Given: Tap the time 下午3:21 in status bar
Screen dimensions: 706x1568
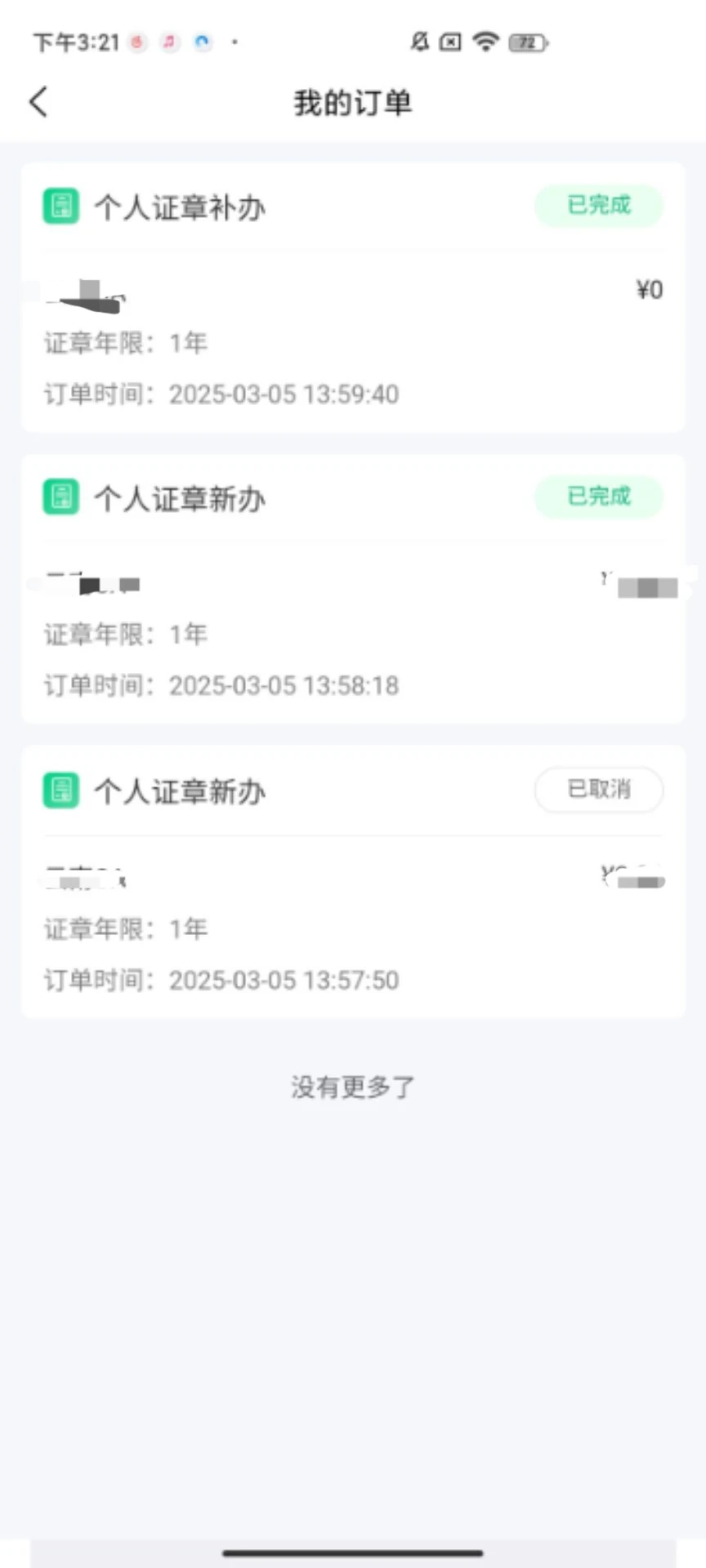Looking at the screenshot, I should point(73,42).
